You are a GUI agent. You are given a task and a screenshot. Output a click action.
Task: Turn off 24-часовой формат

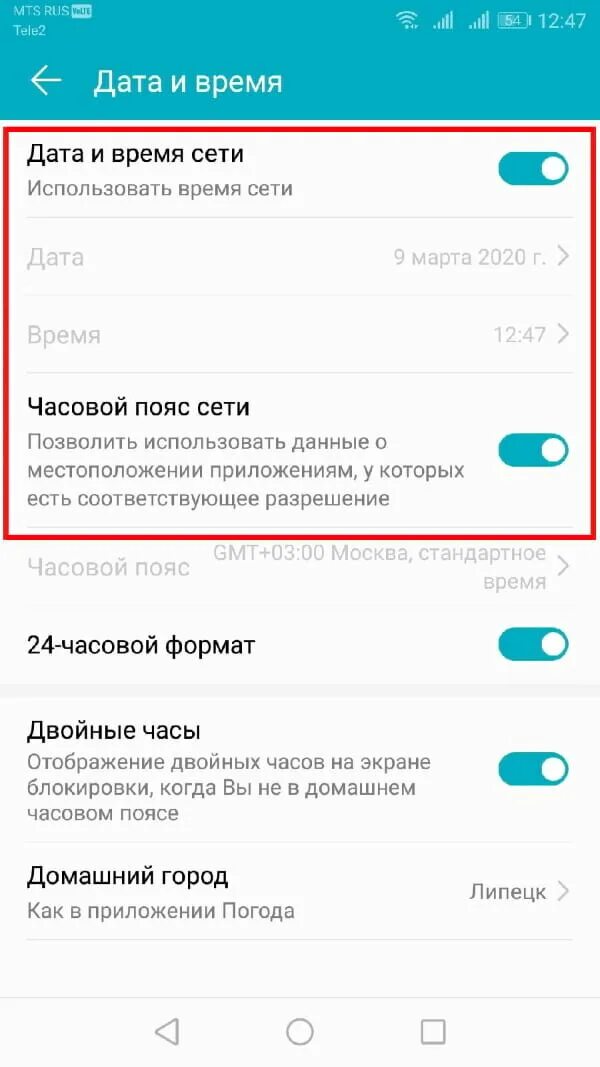[533, 644]
